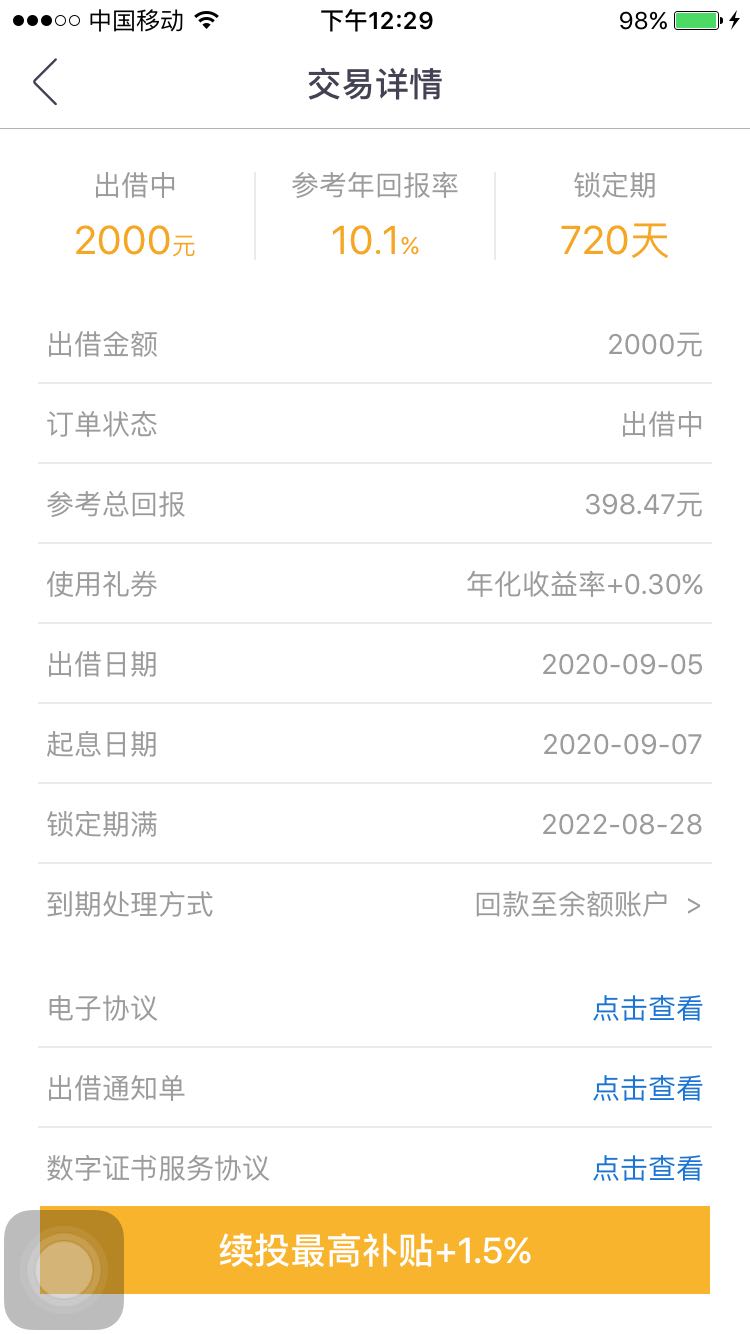This screenshot has height=1334, width=750.
Task: Tap the 续投最高补贴+1.5% button
Action: [x=375, y=1250]
